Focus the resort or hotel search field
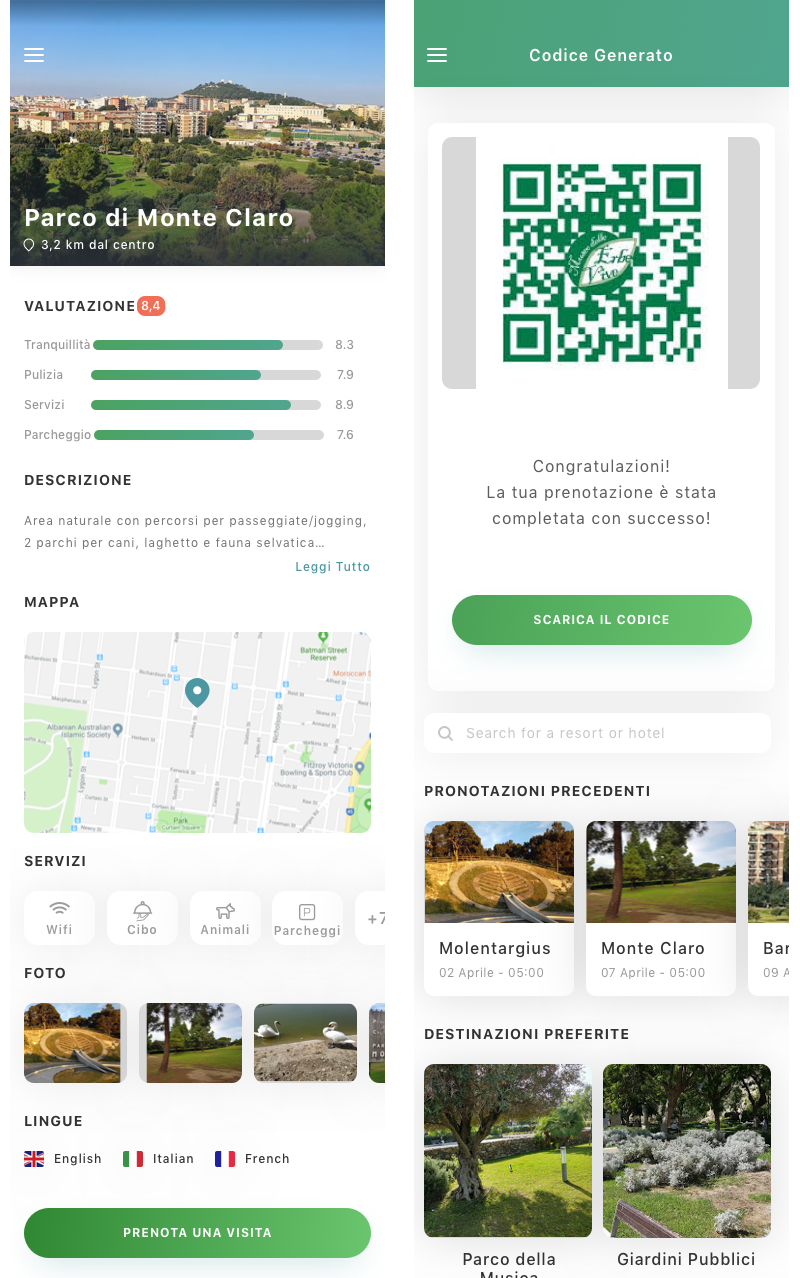Viewport: 800px width, 1278px height. (x=597, y=733)
